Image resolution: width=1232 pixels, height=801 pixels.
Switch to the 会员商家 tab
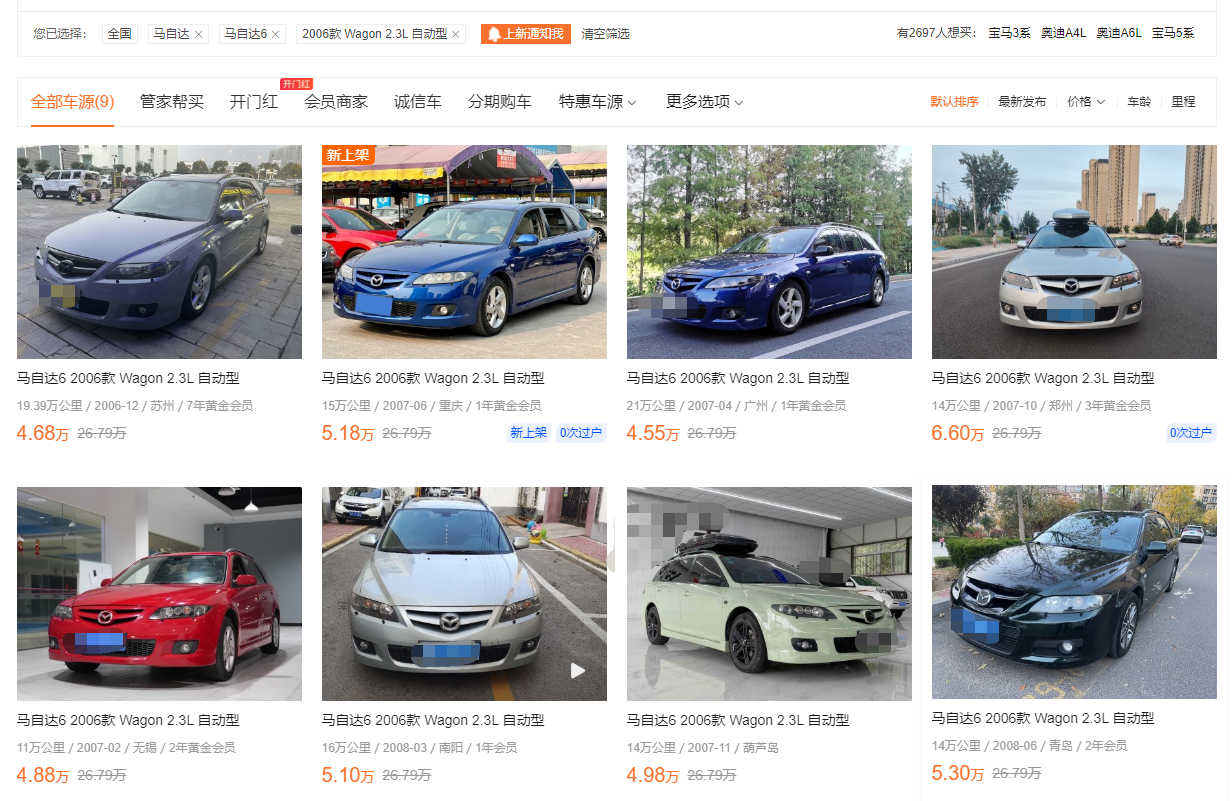tap(336, 102)
